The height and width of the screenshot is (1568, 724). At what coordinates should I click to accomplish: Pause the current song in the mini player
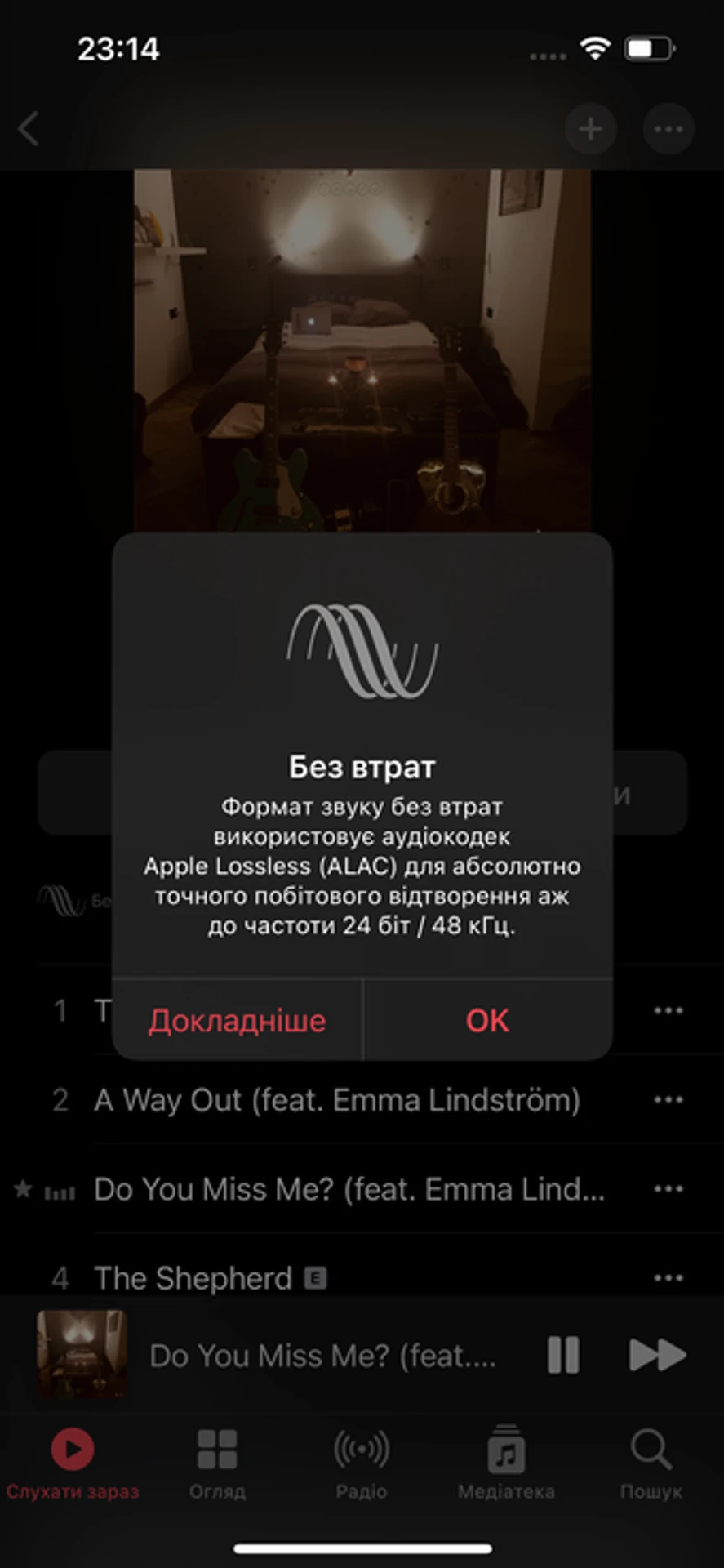(x=563, y=1355)
